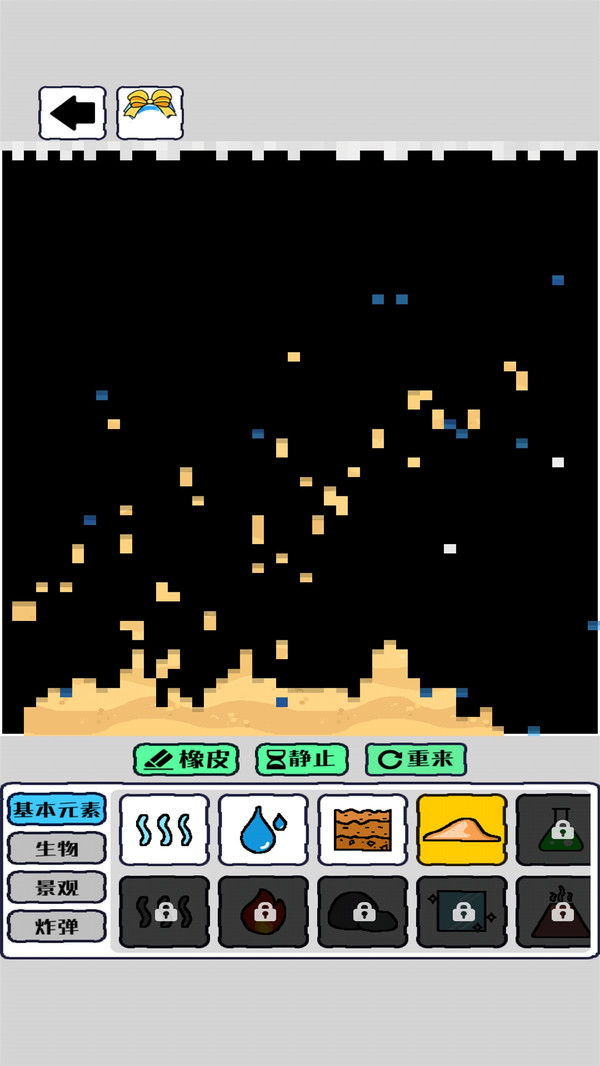This screenshot has width=600, height=1066.
Task: Tap the locked black rock element
Action: pyautogui.click(x=362, y=911)
